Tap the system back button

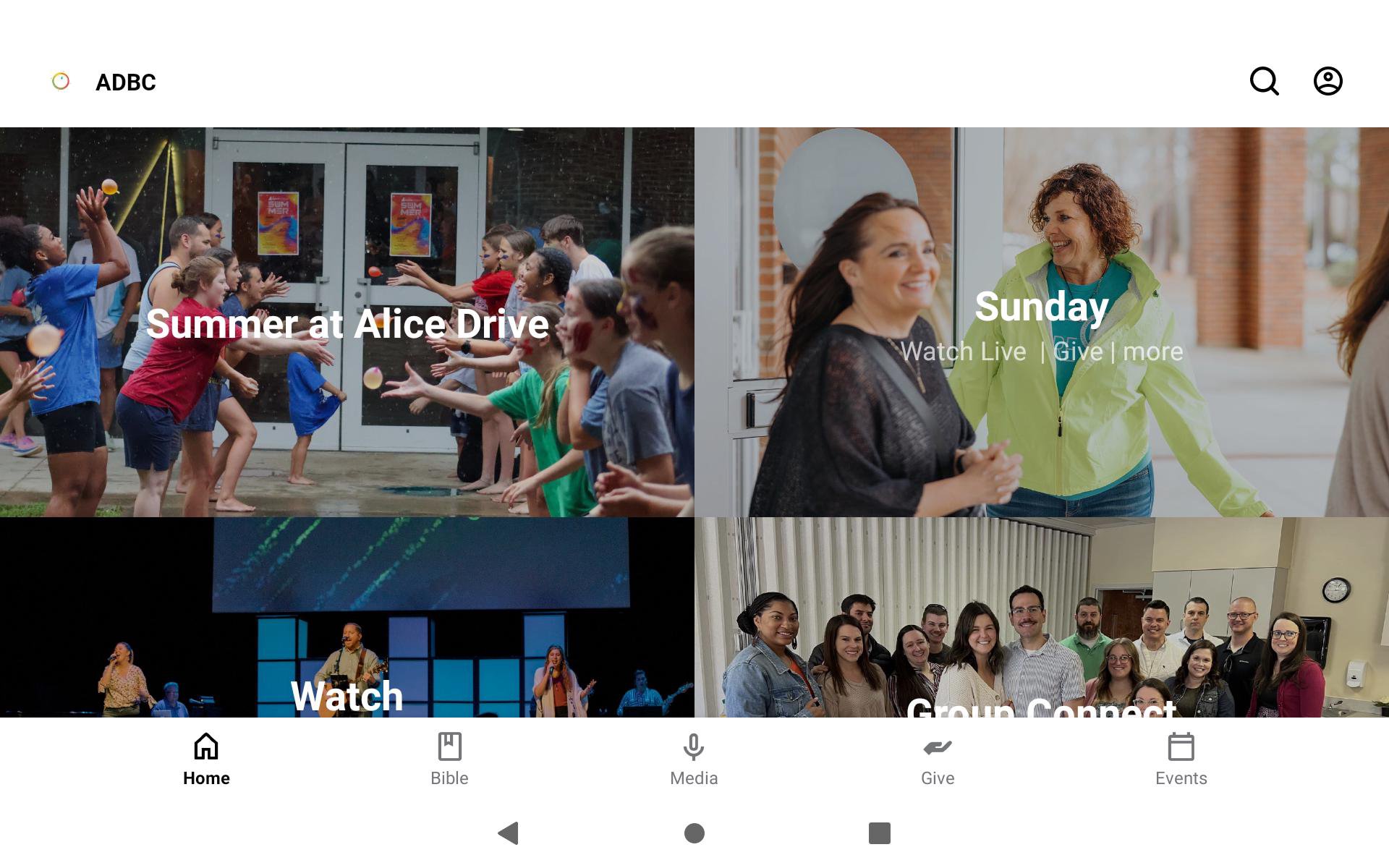coord(509,833)
